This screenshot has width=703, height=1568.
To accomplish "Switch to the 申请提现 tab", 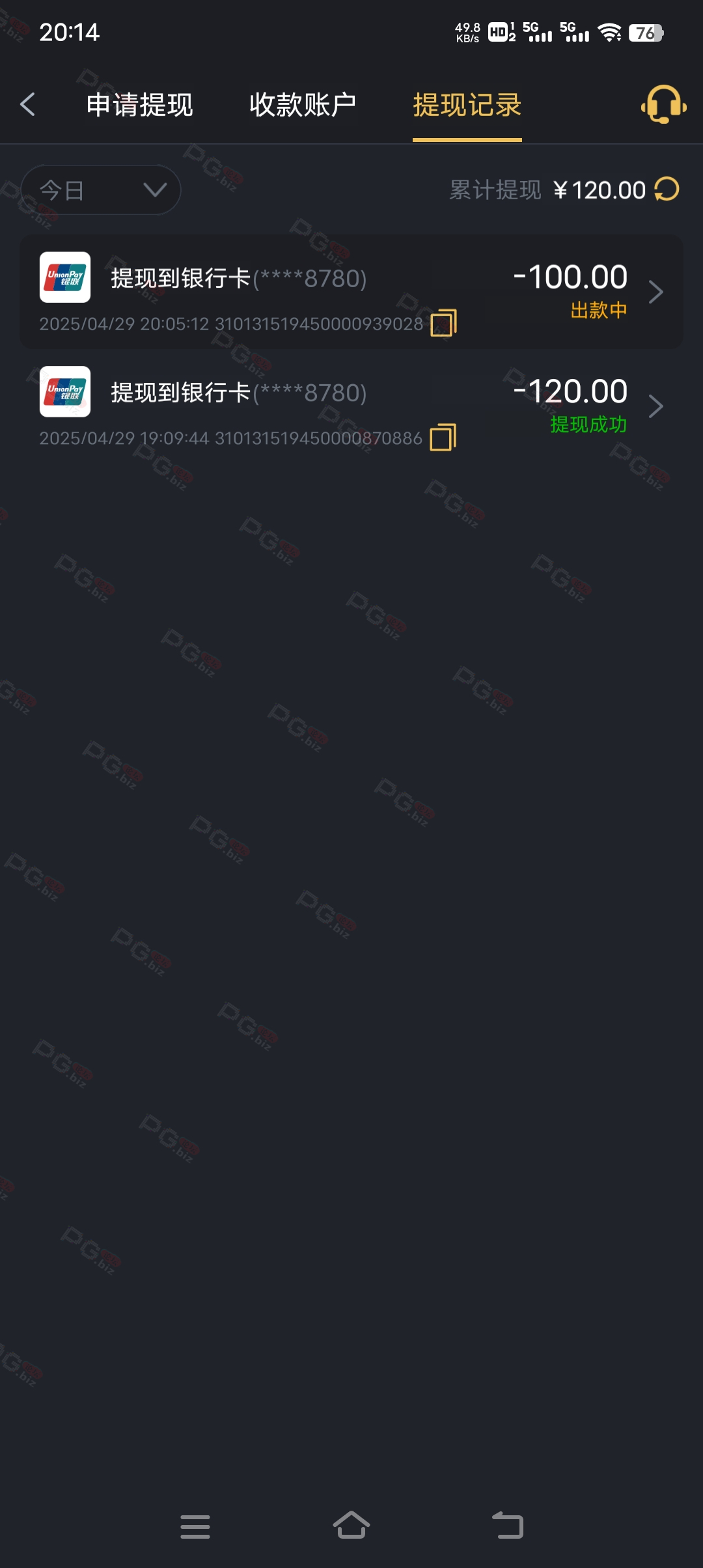I will (139, 105).
